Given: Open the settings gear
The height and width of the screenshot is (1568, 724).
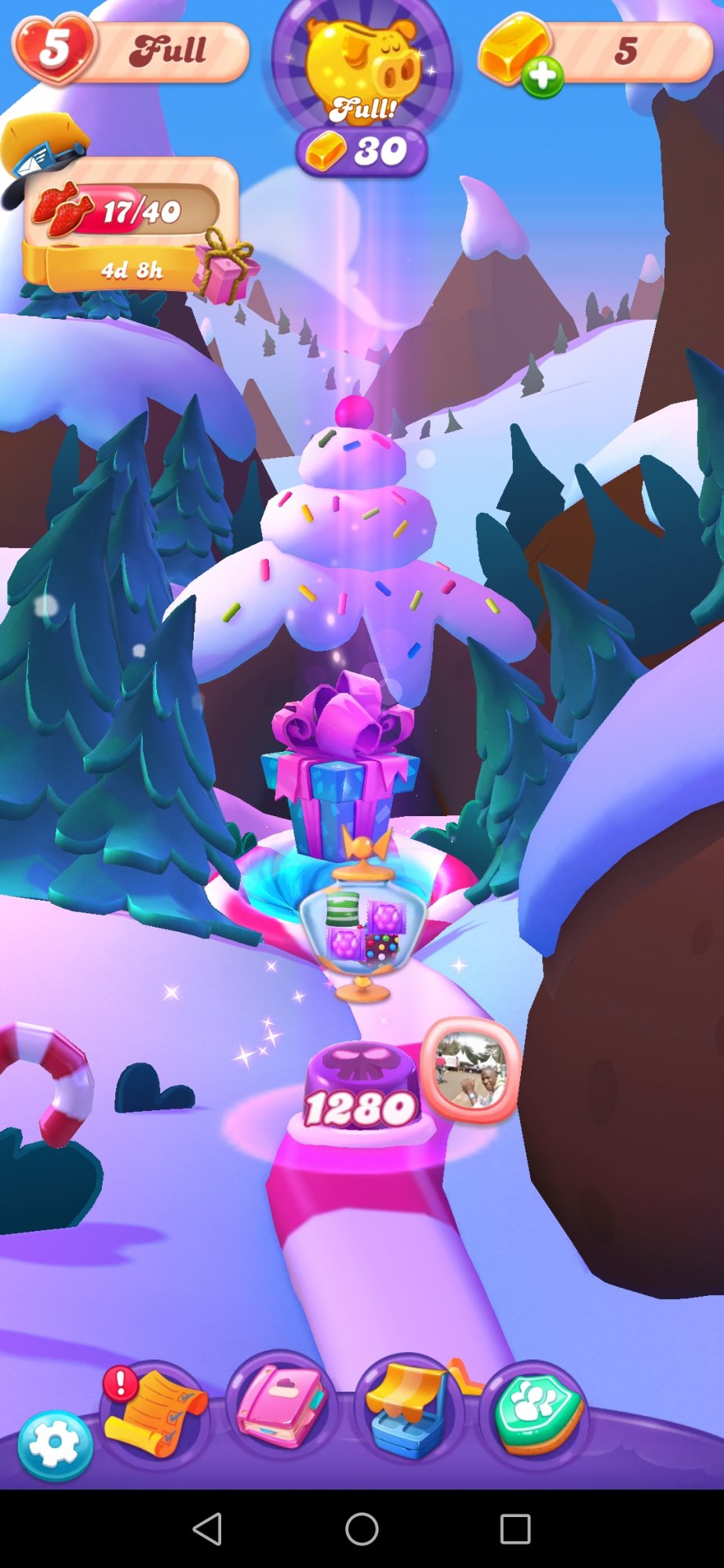Looking at the screenshot, I should click(x=55, y=1445).
